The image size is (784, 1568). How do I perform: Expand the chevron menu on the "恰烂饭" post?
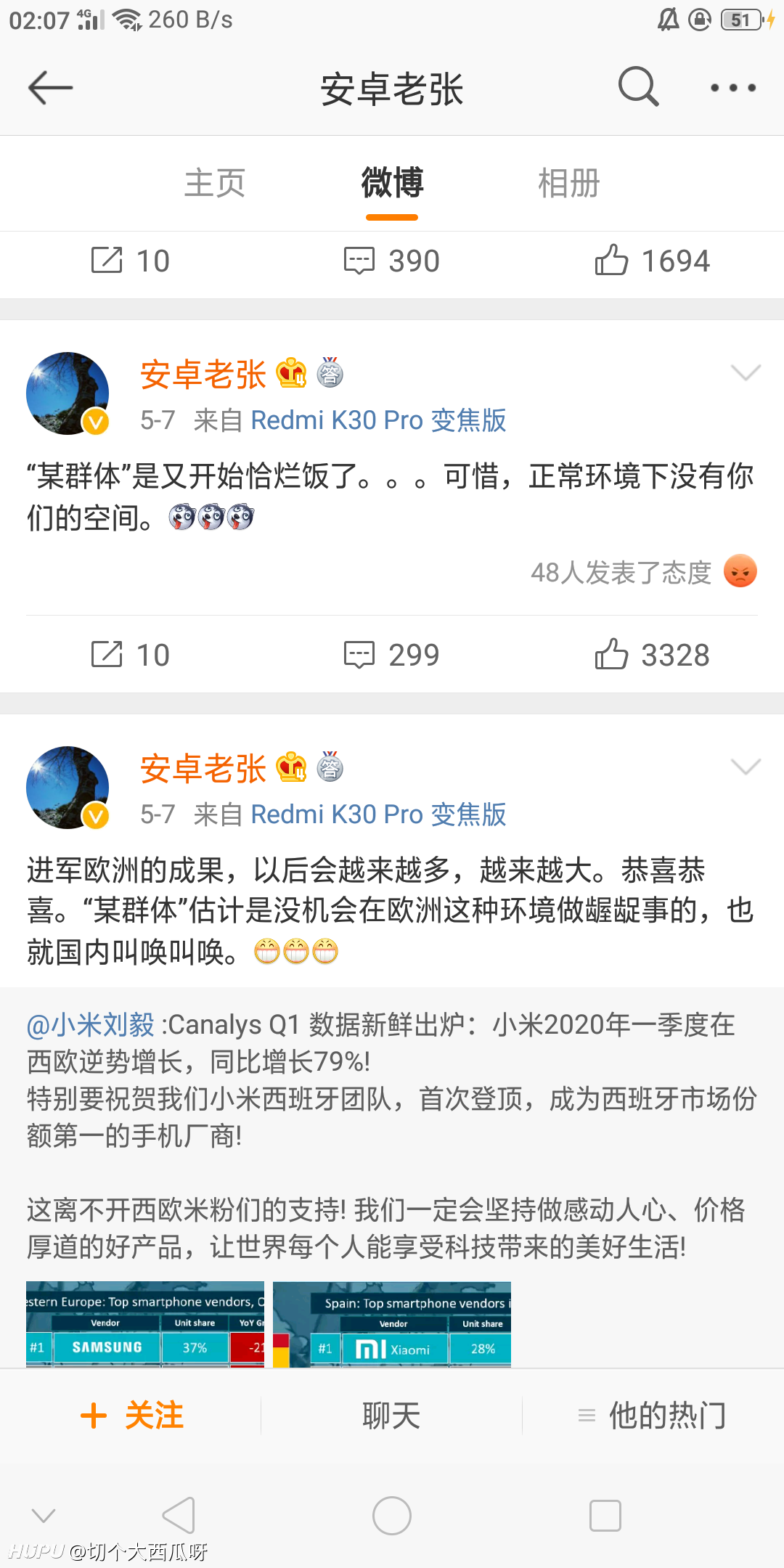click(746, 373)
